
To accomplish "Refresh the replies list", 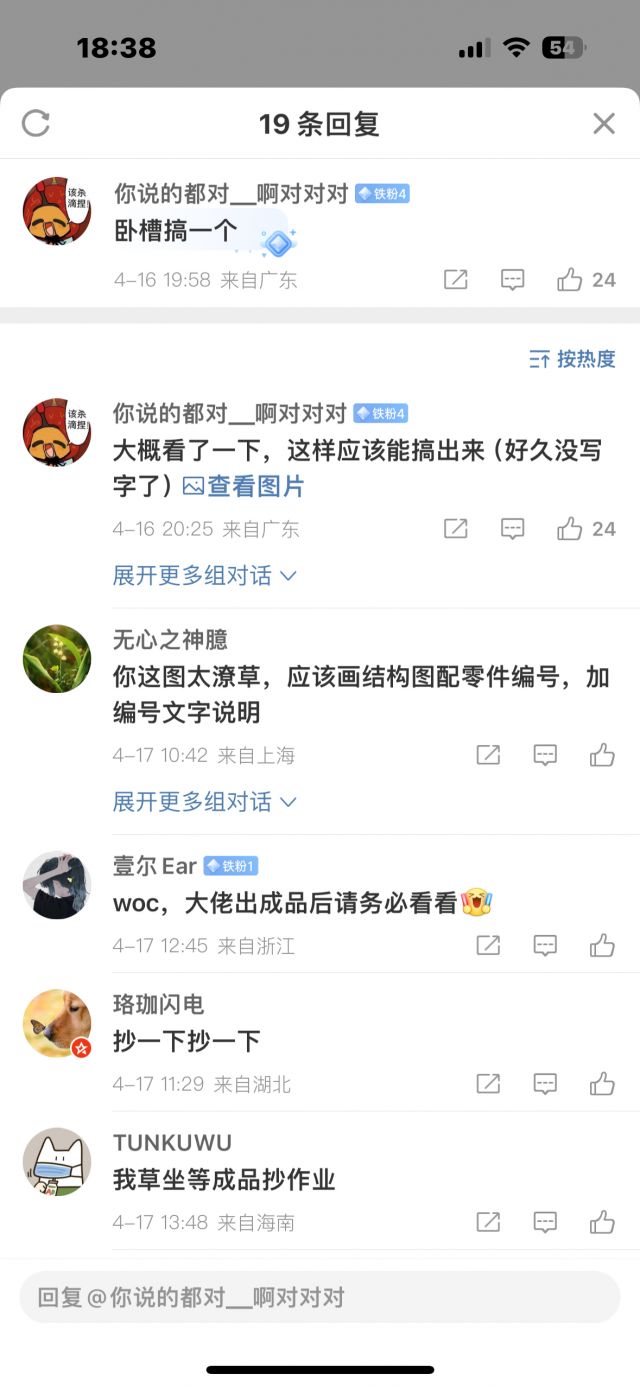I will click(36, 124).
